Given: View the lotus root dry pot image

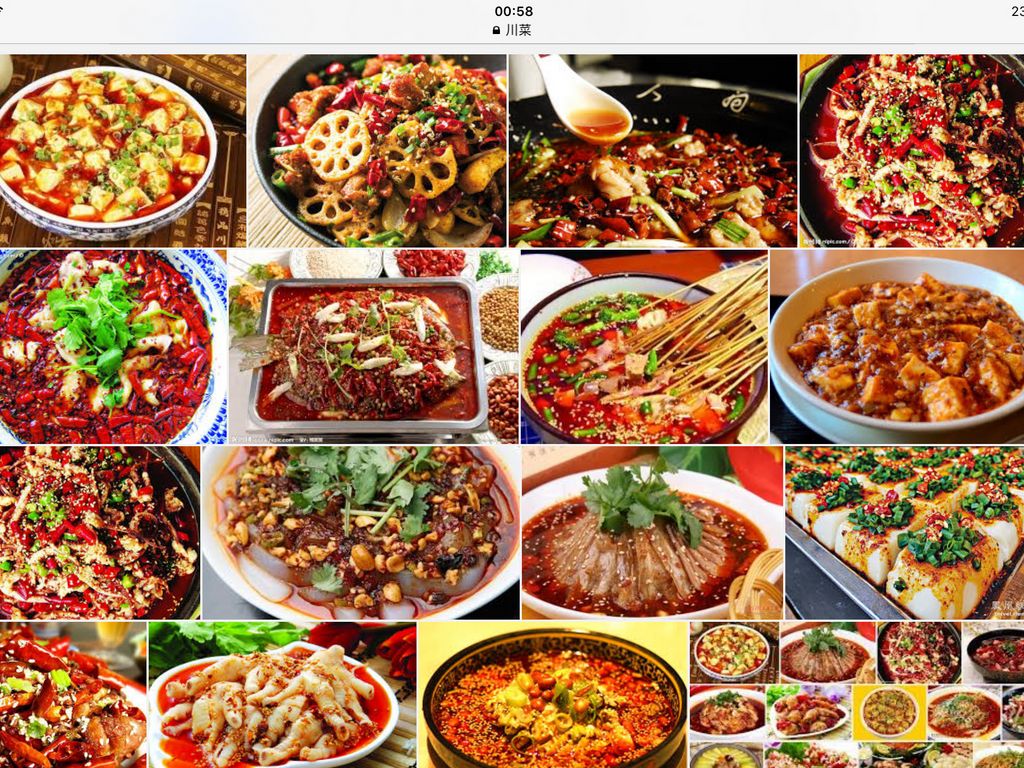Looking at the screenshot, I should pyautogui.click(x=378, y=150).
